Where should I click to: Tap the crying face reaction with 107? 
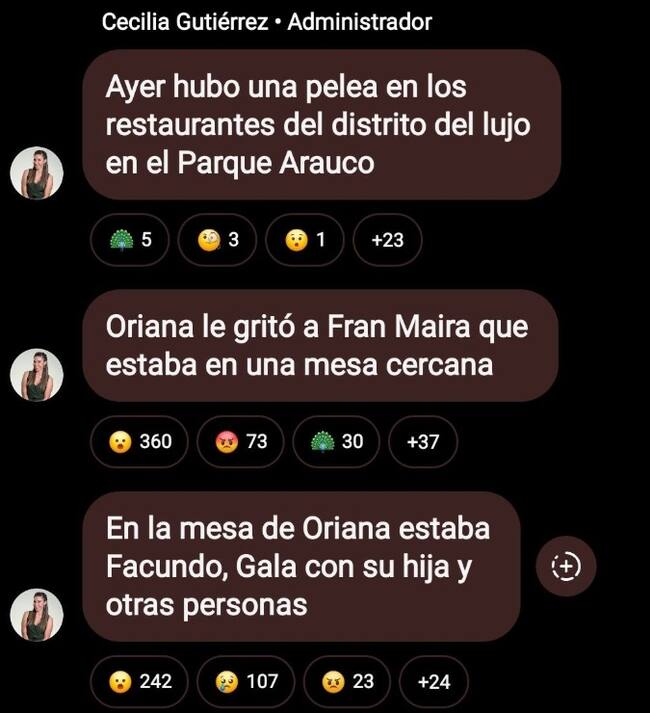click(246, 681)
